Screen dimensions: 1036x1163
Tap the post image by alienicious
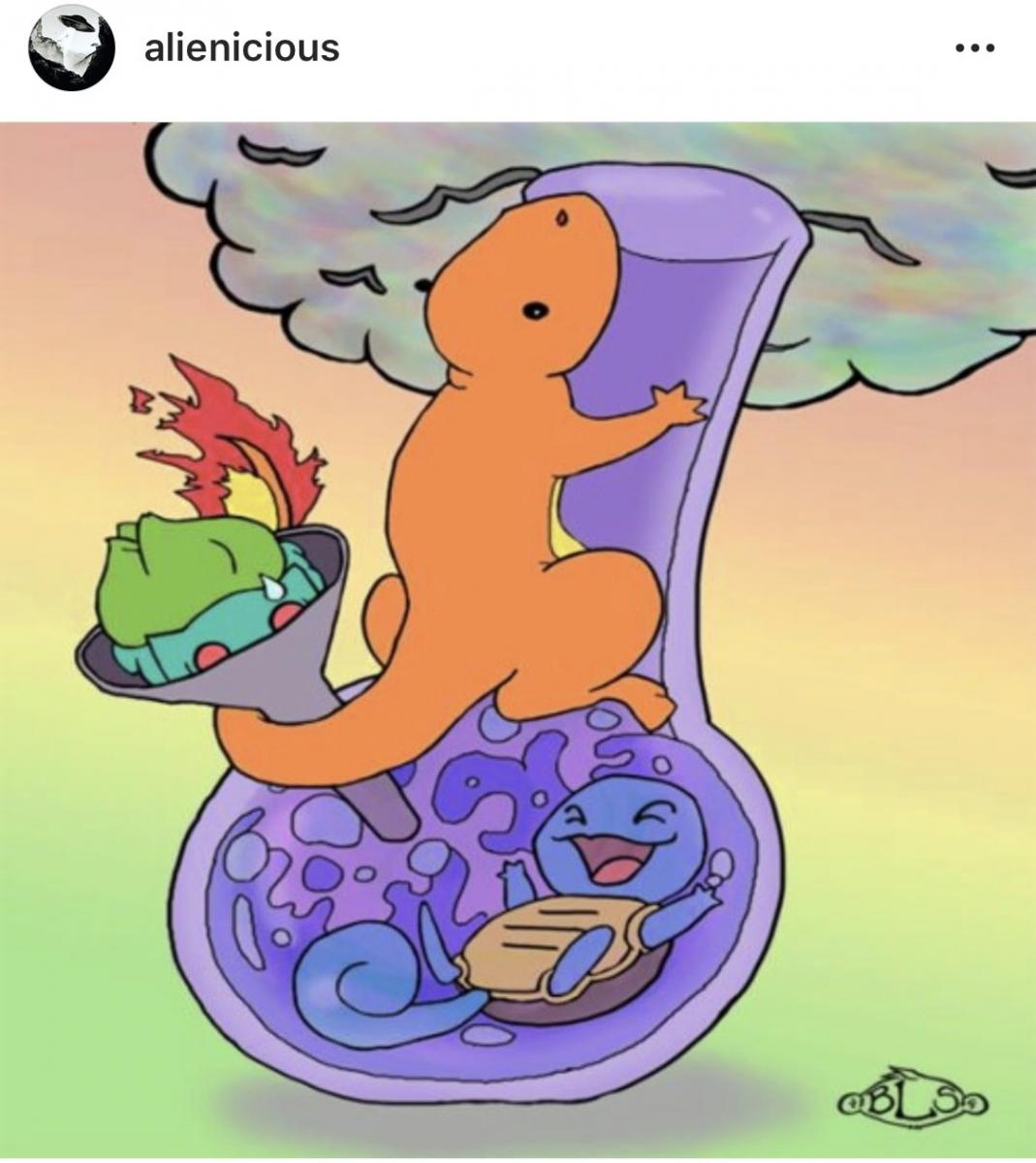(x=518, y=640)
